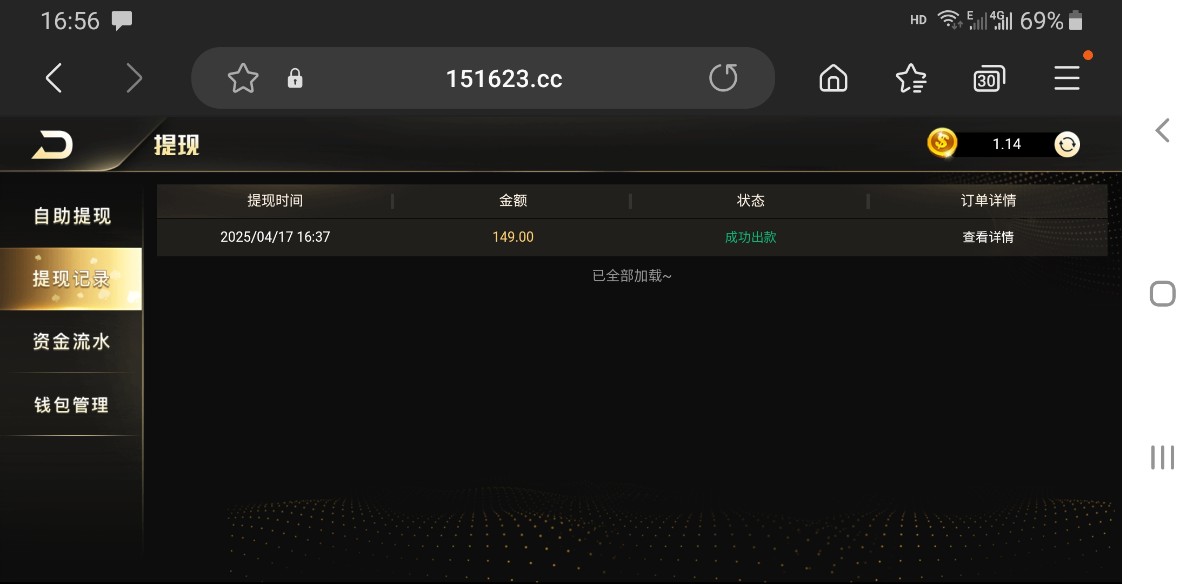The height and width of the screenshot is (584, 1200).
Task: Return via the app's gold back arrow
Action: coord(53,145)
